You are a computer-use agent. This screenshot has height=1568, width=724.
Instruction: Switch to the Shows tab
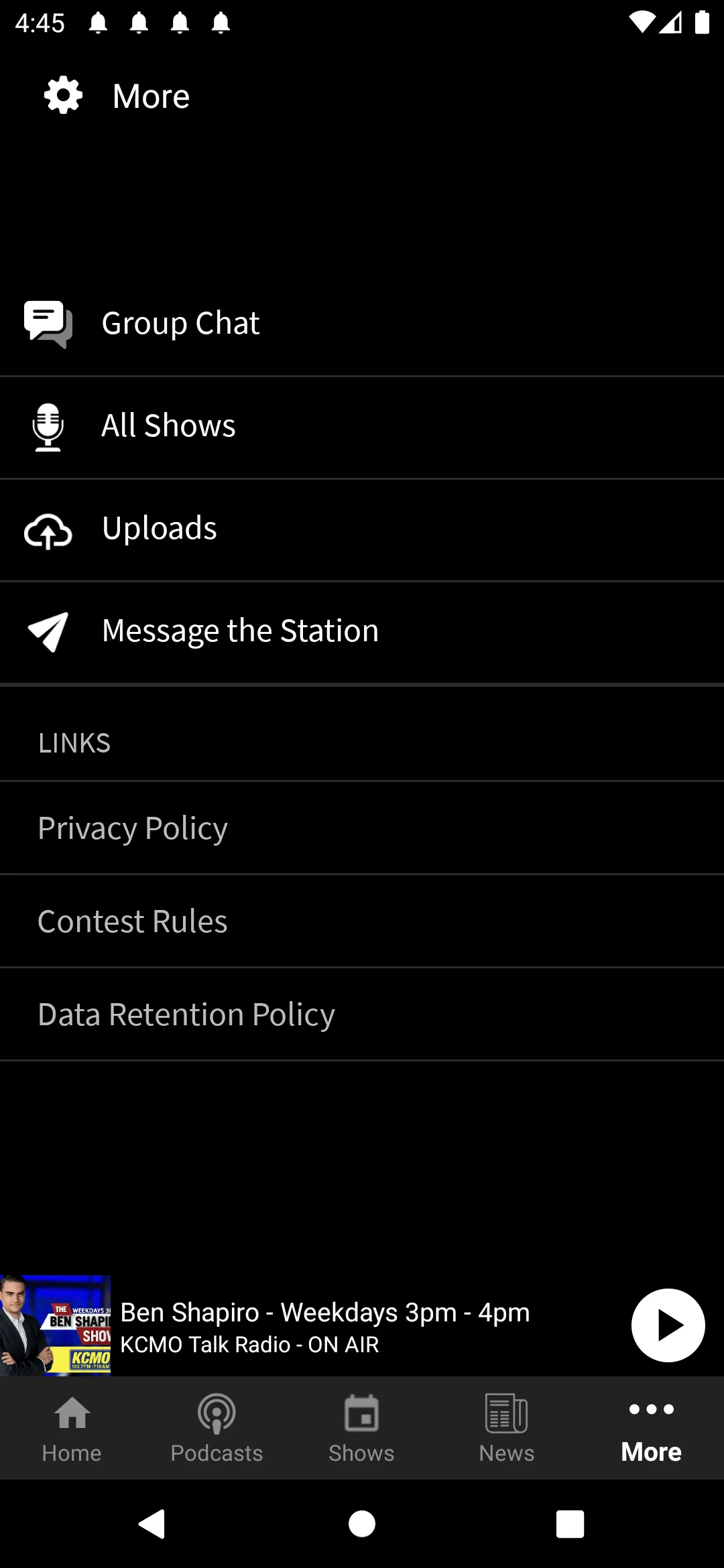click(x=361, y=1429)
